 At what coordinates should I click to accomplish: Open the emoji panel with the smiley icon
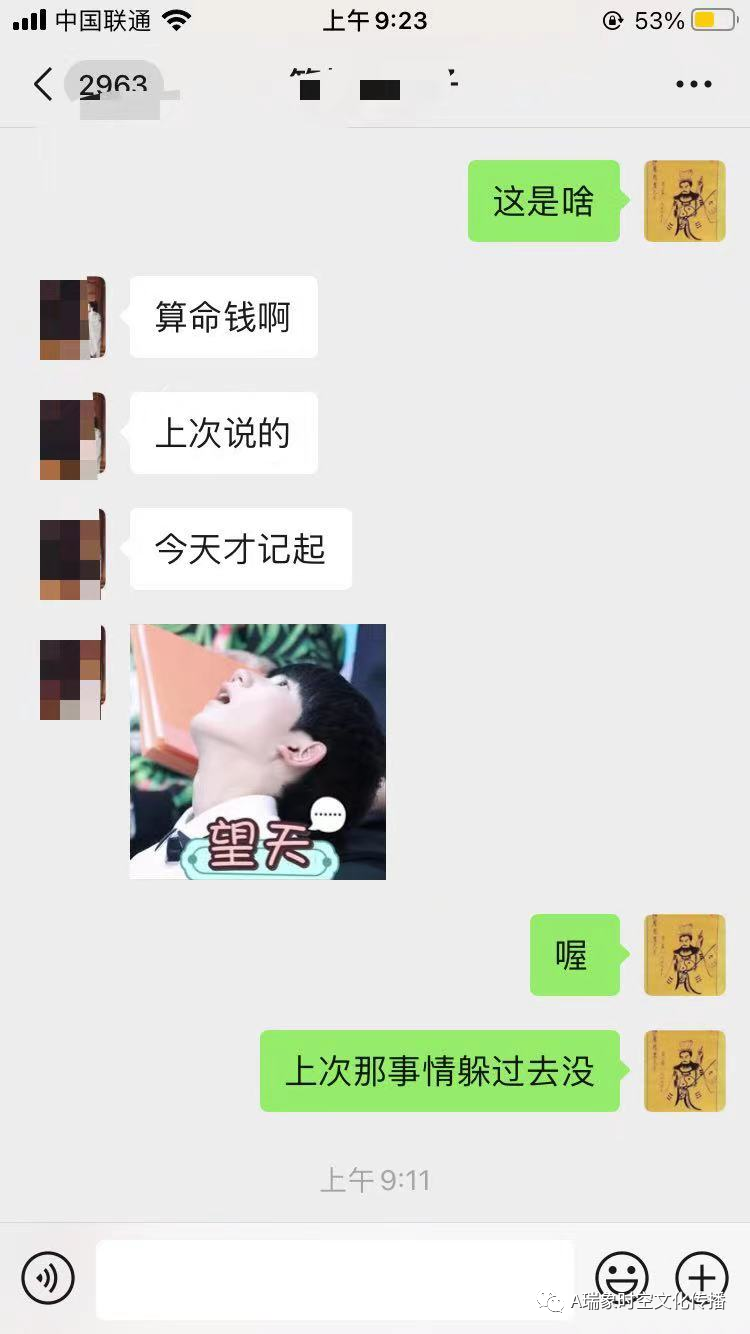tap(622, 1278)
